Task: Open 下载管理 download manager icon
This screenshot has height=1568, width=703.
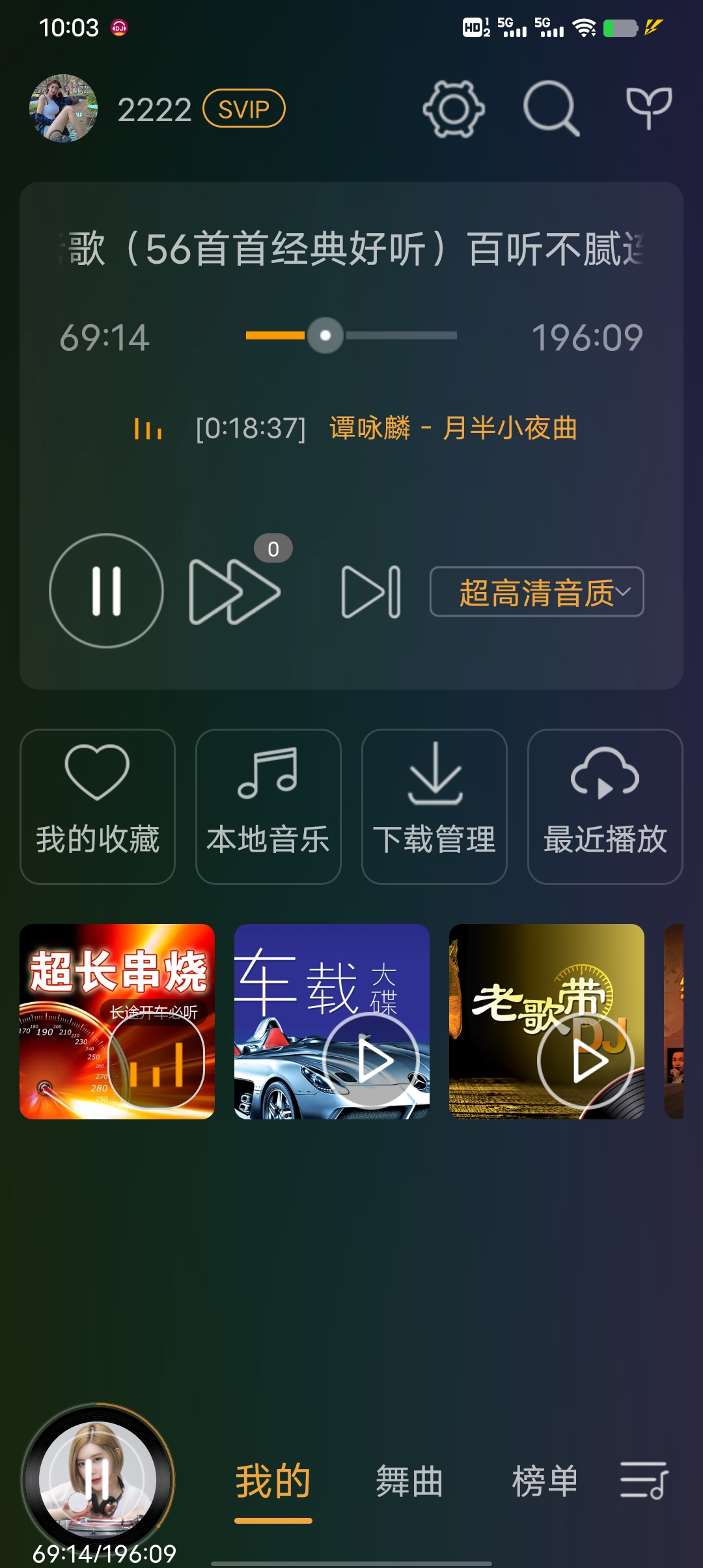Action: (434, 805)
